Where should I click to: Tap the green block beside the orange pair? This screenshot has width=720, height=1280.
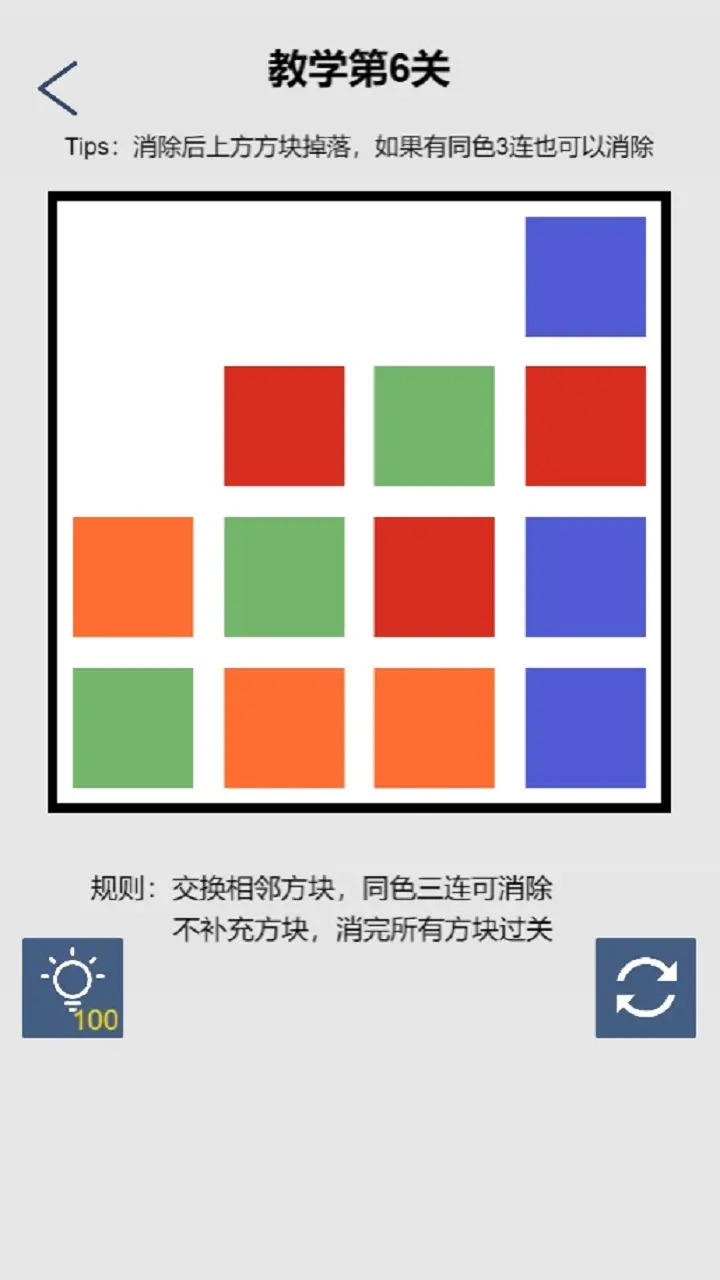[x=133, y=727]
